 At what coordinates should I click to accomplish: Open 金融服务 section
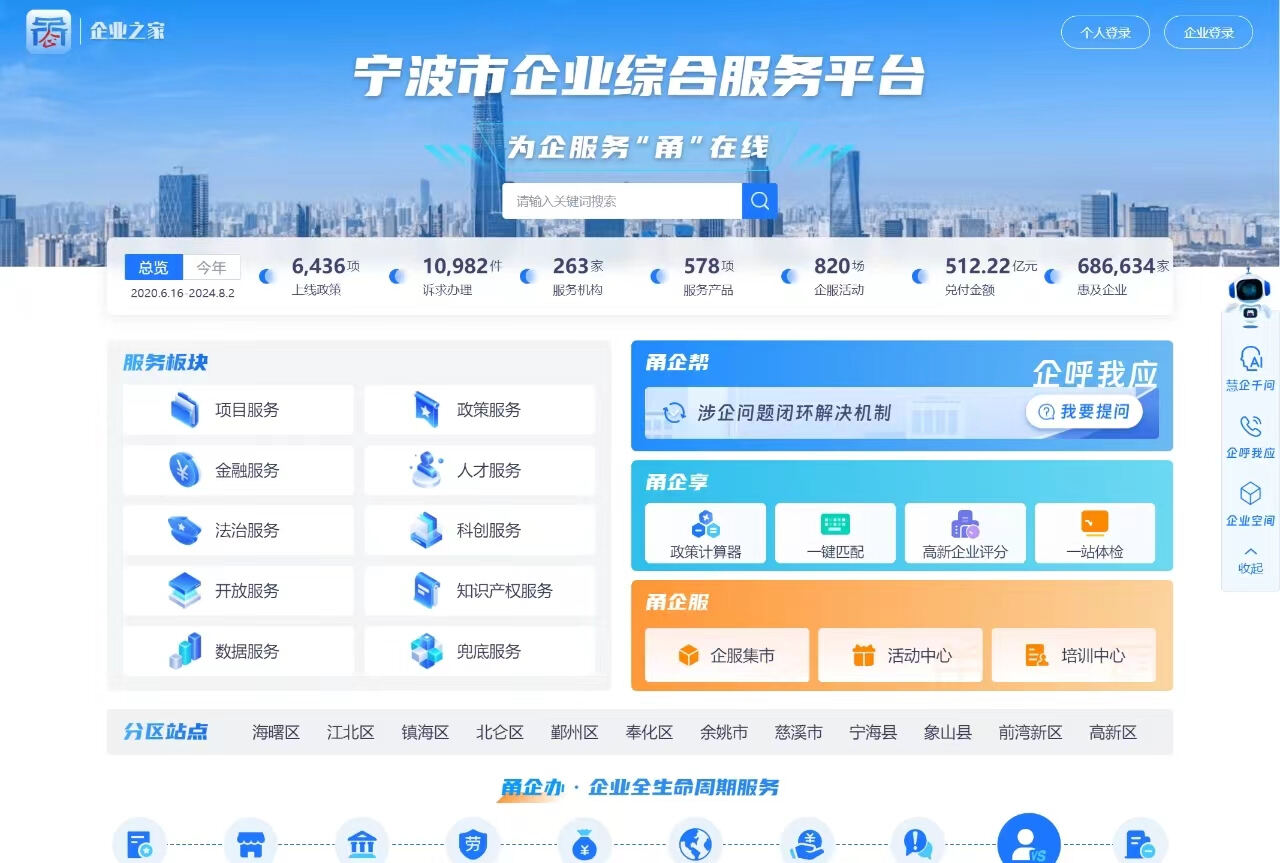point(238,470)
